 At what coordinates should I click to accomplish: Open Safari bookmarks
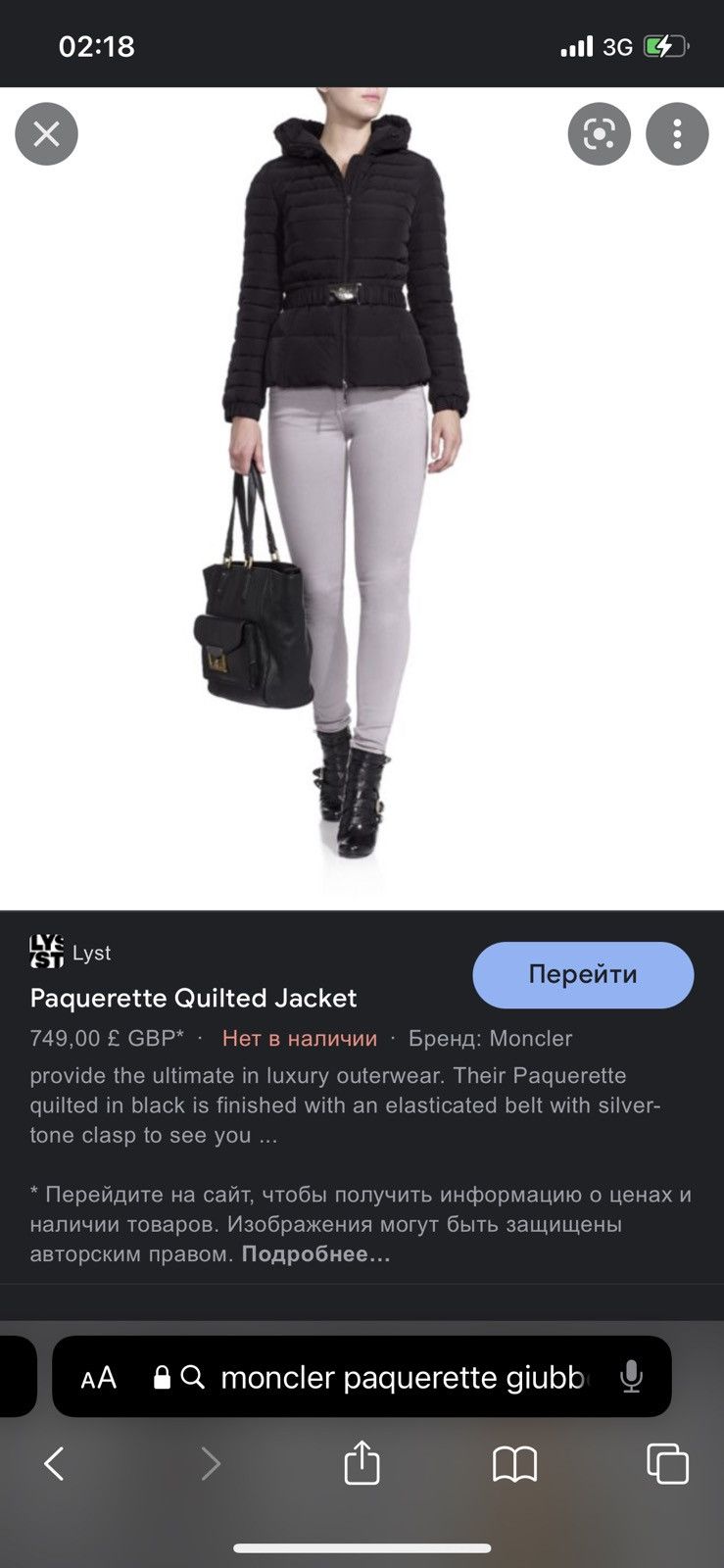(514, 1464)
